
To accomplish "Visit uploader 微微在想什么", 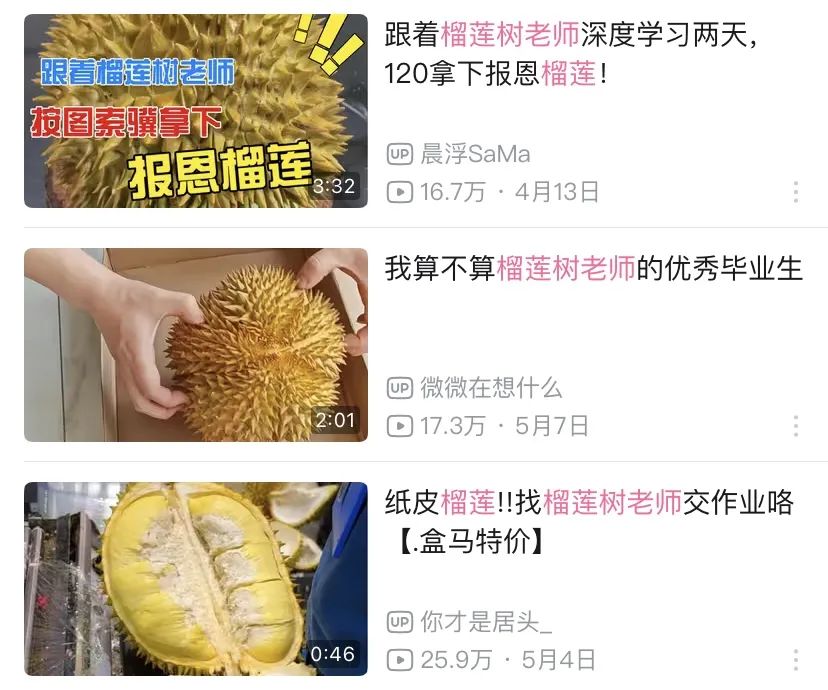I will 491,388.
